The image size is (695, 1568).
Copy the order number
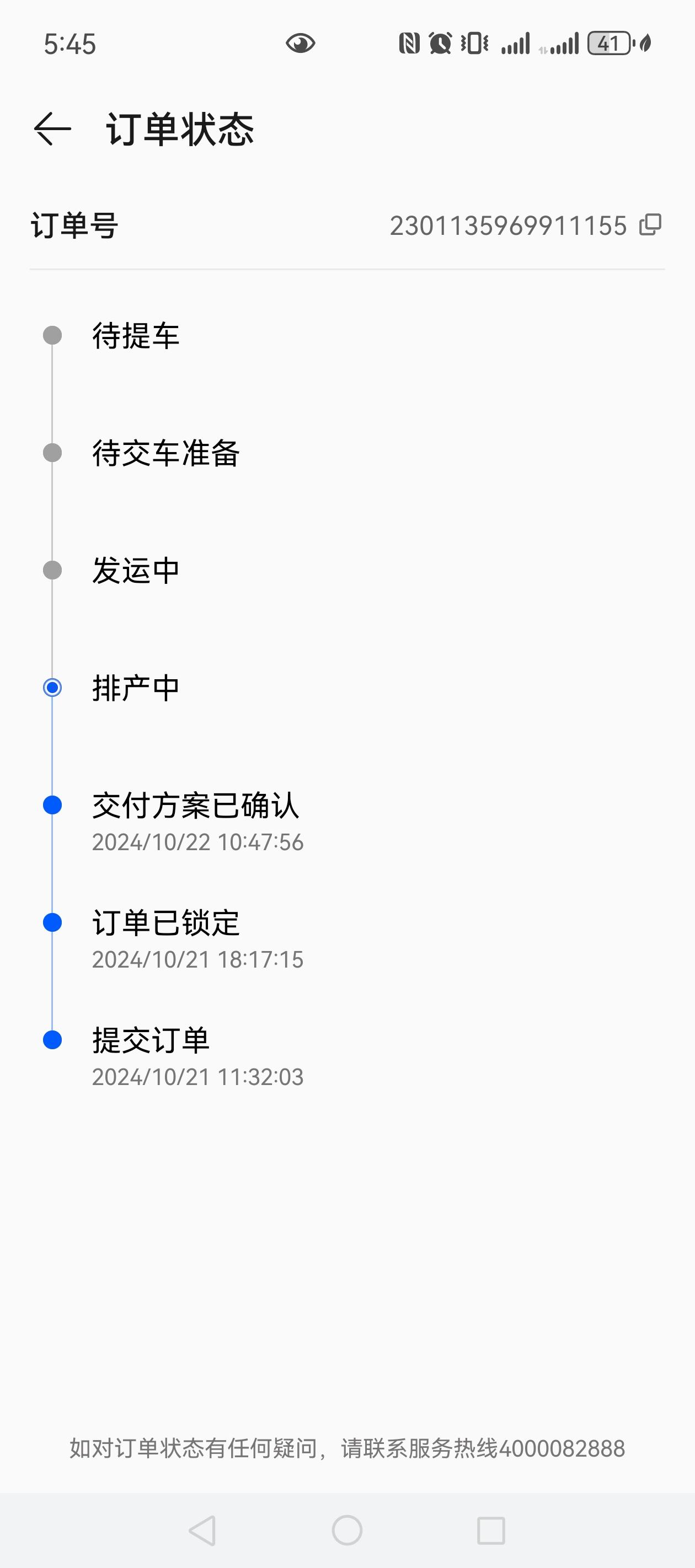(650, 225)
